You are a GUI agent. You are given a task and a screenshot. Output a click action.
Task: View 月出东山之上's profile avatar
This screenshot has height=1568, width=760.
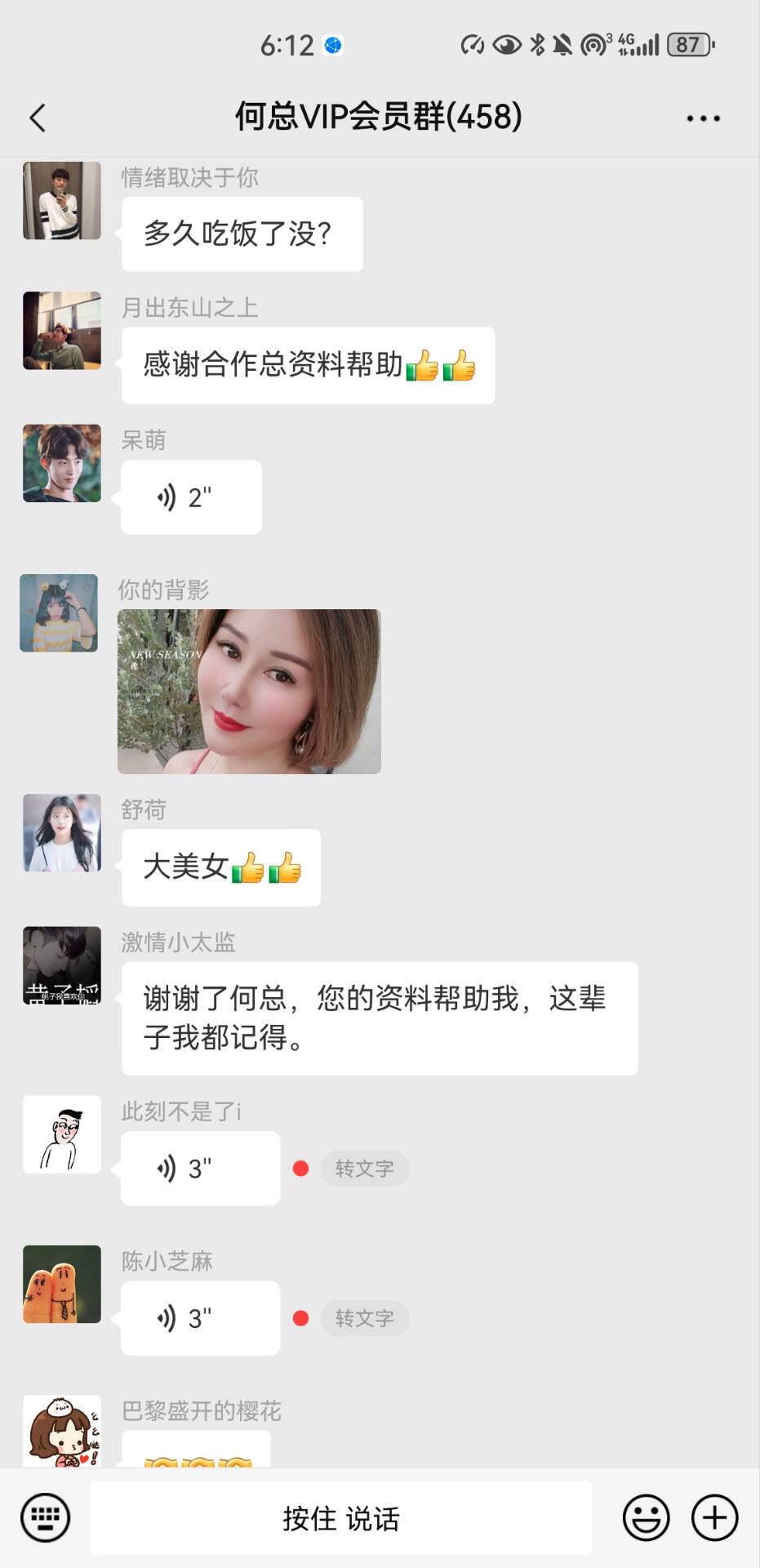click(62, 331)
